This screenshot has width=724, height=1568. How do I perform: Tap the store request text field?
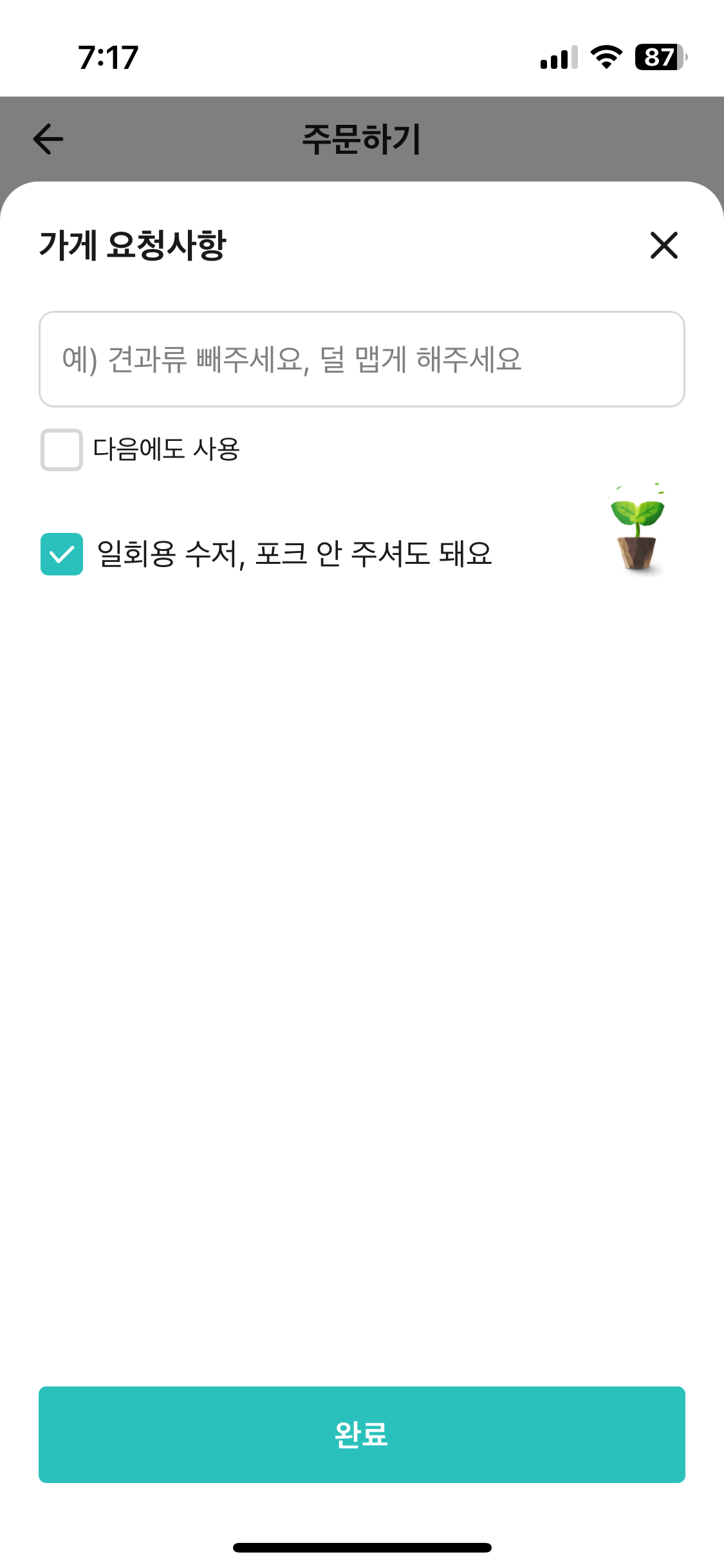coord(362,359)
